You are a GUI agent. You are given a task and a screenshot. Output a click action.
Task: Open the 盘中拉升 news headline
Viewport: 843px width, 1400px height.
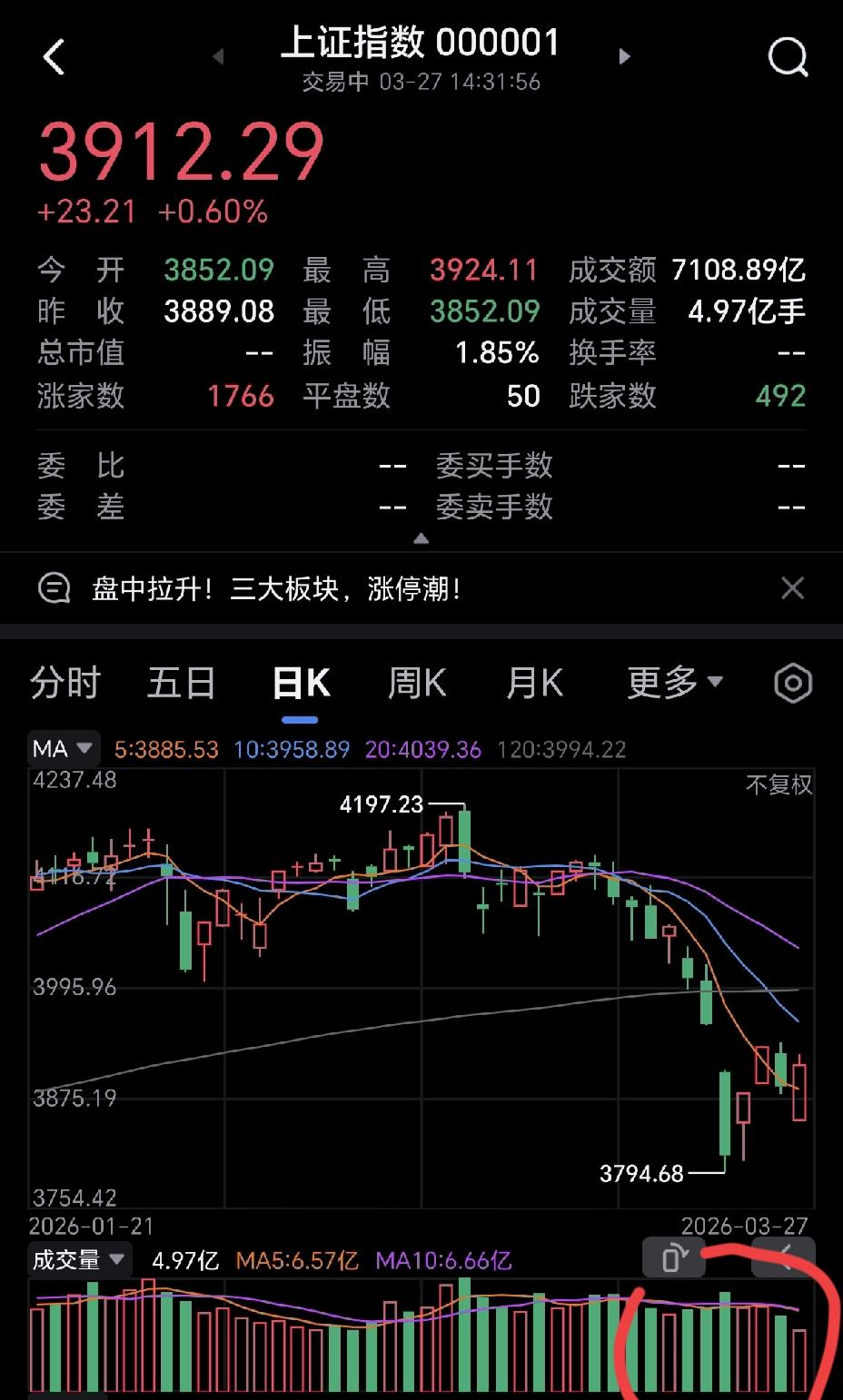pyautogui.click(x=277, y=588)
